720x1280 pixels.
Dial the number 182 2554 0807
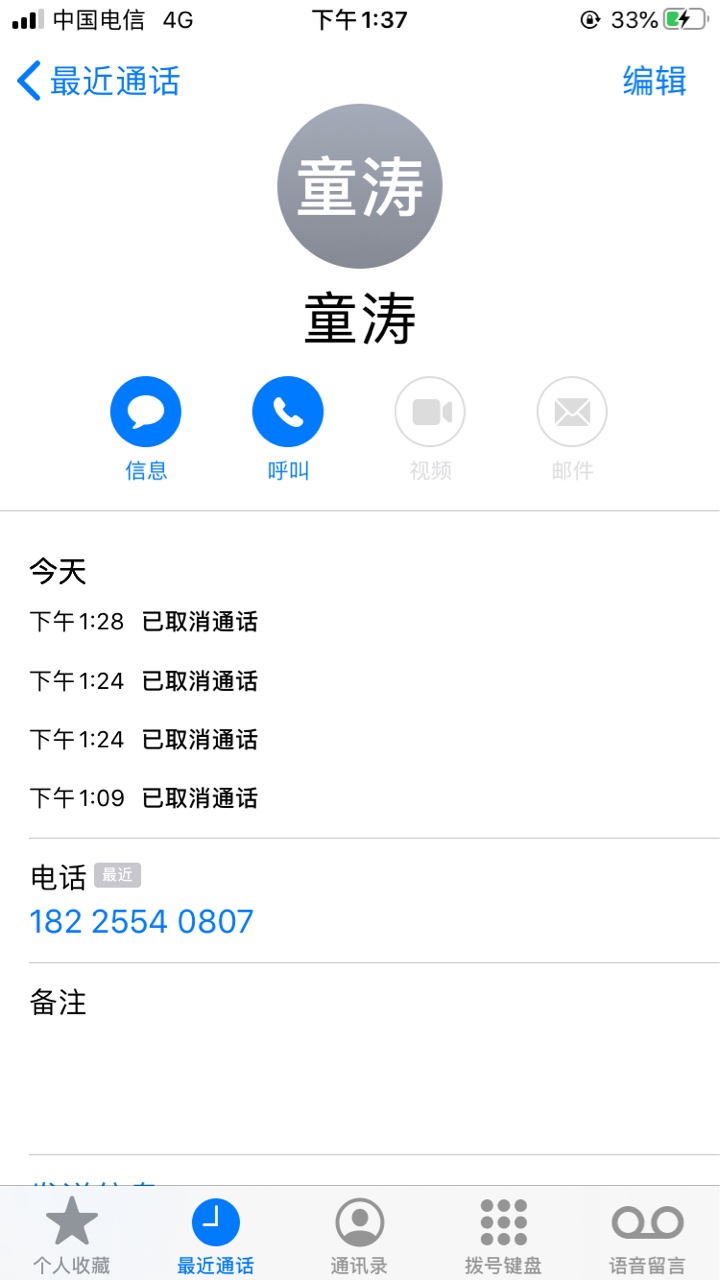[x=142, y=921]
